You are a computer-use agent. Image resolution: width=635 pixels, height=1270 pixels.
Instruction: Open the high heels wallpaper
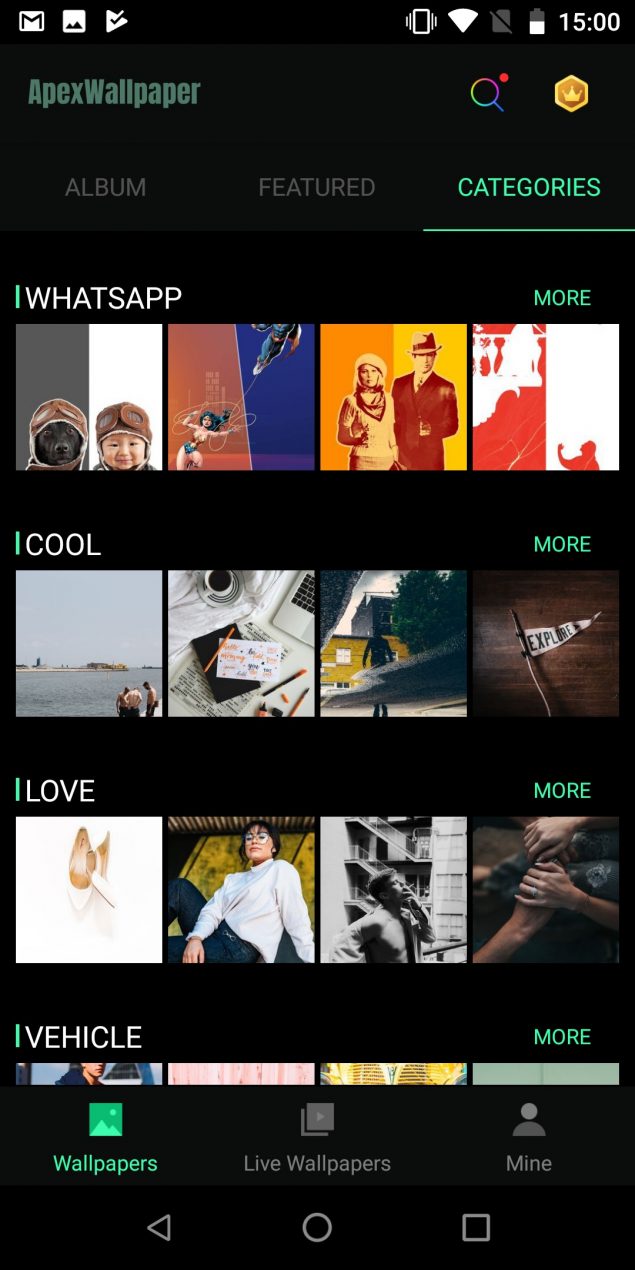[89, 889]
